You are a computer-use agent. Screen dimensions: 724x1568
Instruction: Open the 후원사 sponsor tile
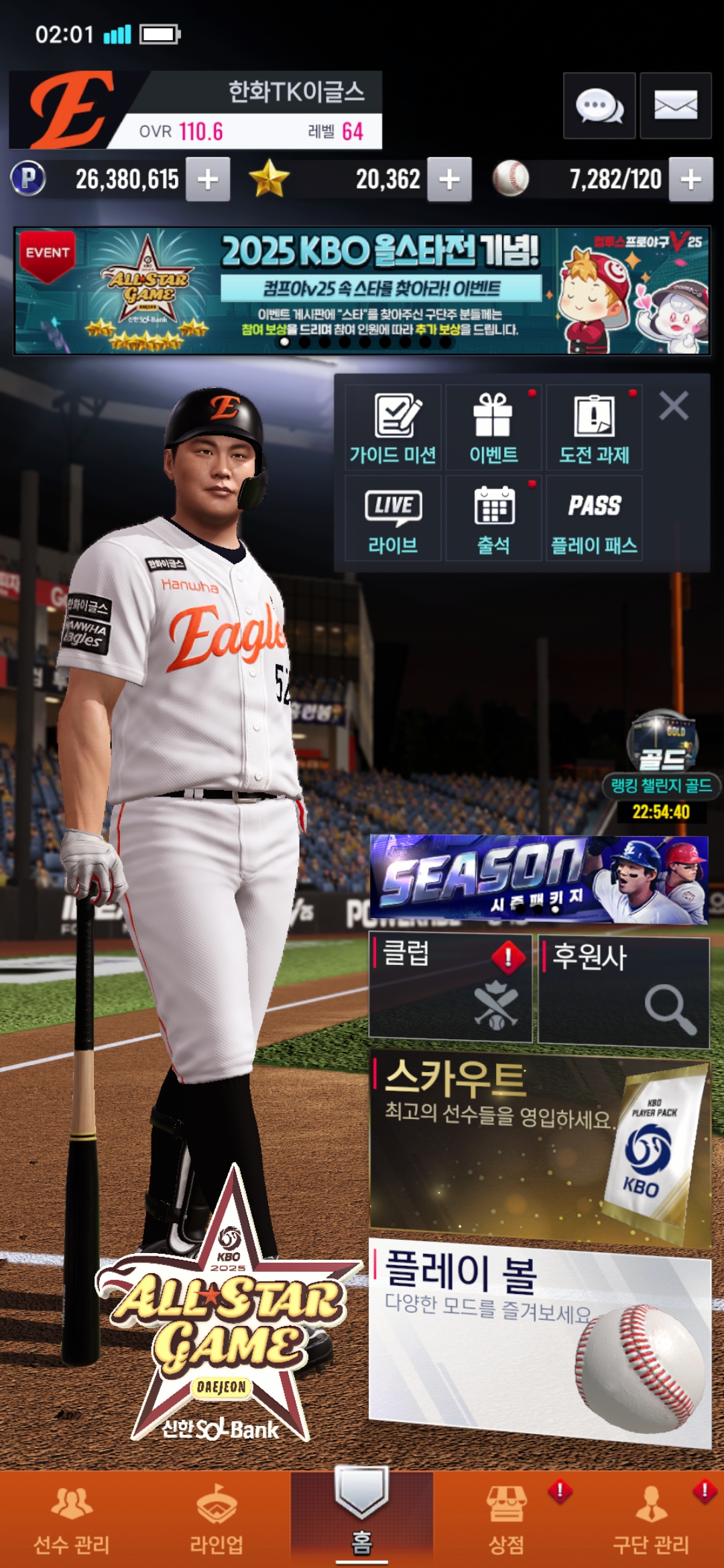click(x=623, y=991)
